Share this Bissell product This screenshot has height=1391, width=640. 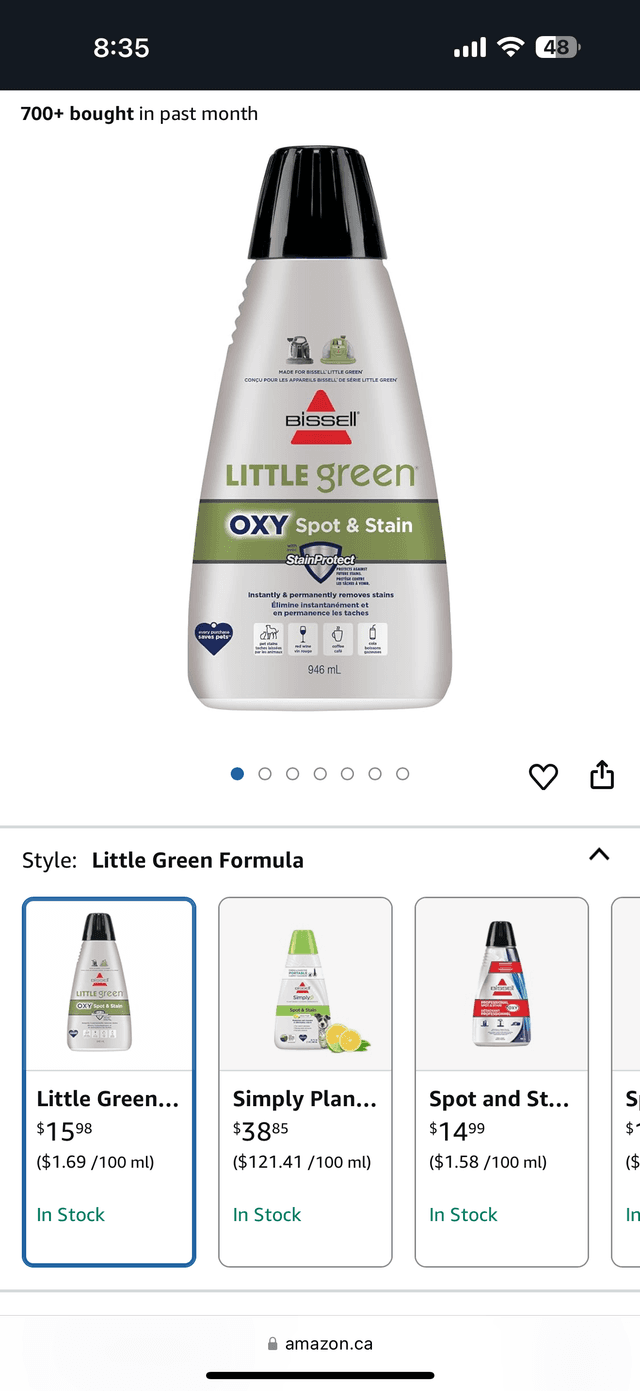point(601,775)
